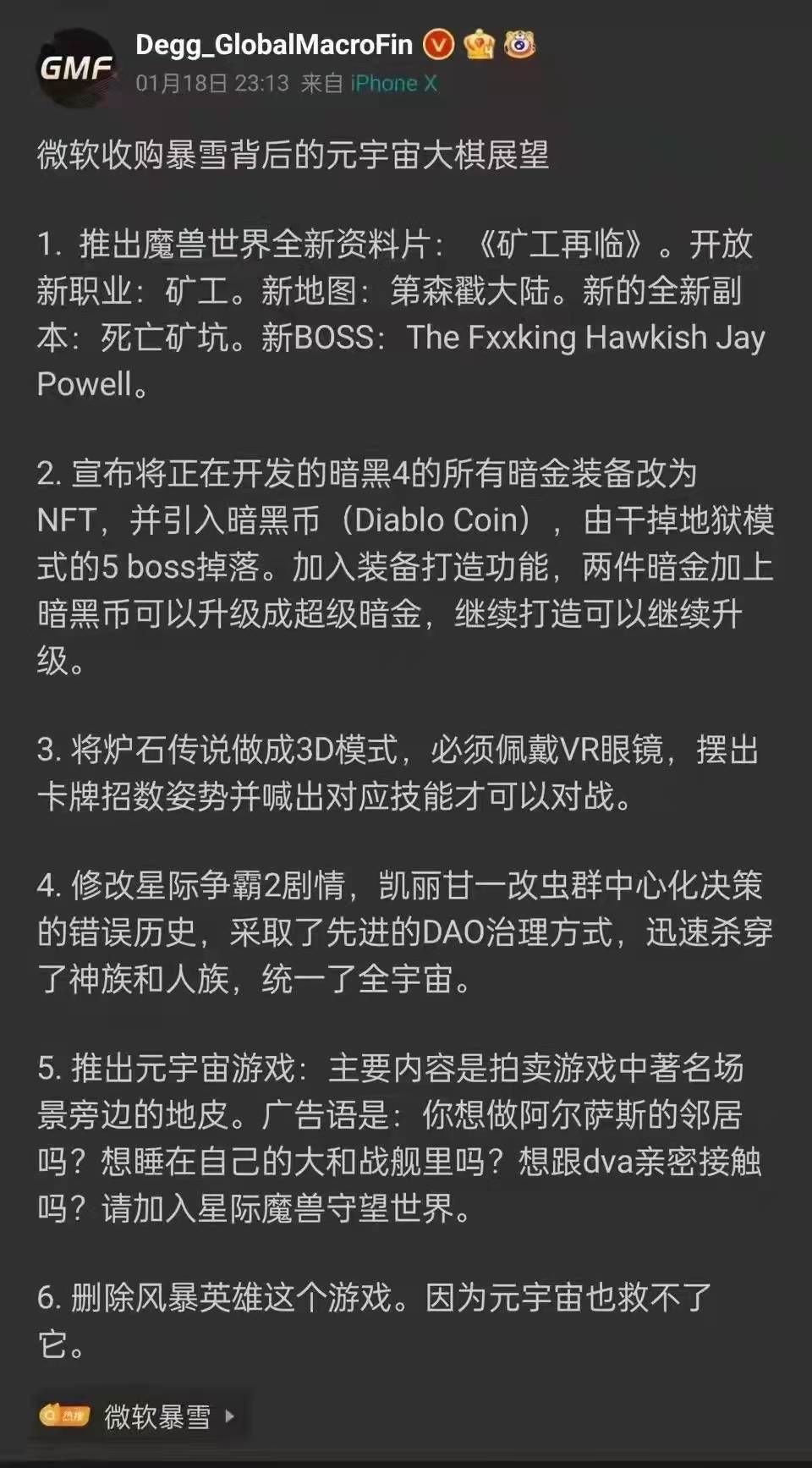This screenshot has height=1468, width=812.
Task: Open the 微软暴雪 hot topic chip
Action: pos(139,1416)
